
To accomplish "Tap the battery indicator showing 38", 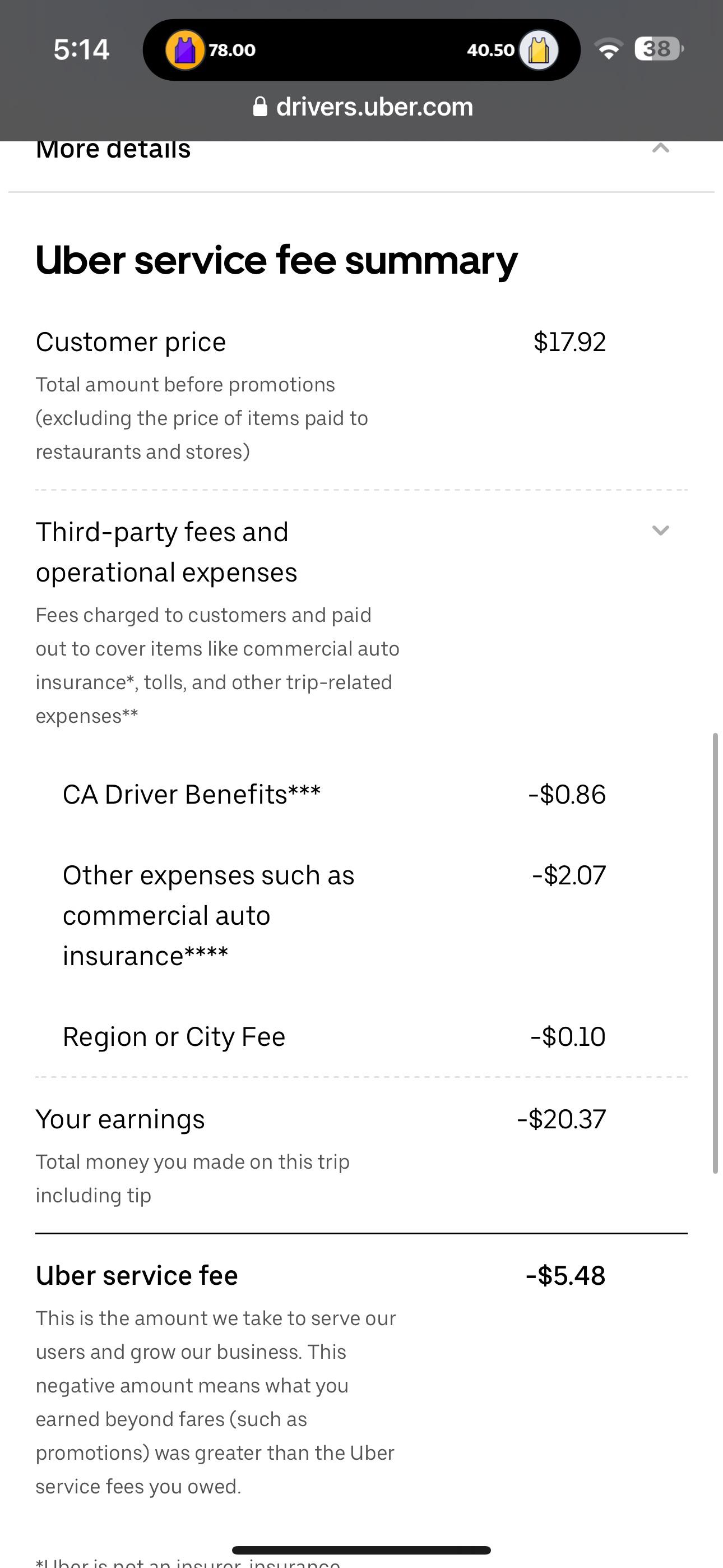I will coord(657,49).
